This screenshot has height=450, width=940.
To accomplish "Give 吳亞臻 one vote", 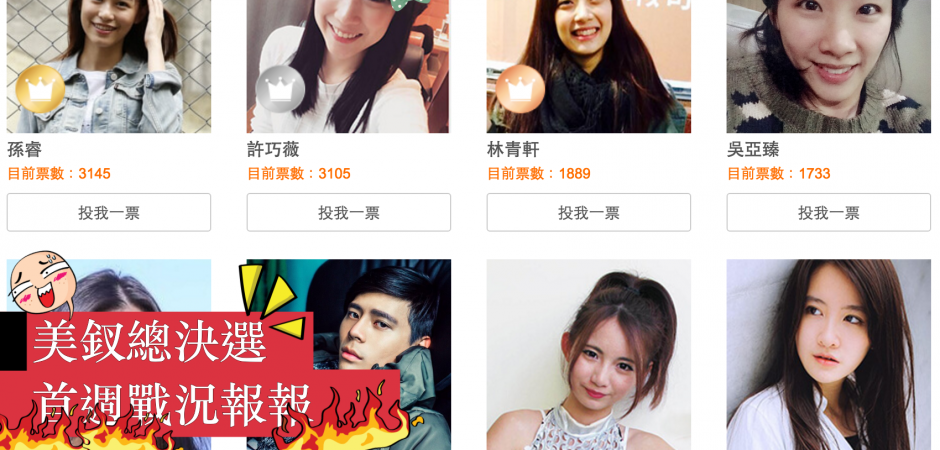I will tap(829, 212).
